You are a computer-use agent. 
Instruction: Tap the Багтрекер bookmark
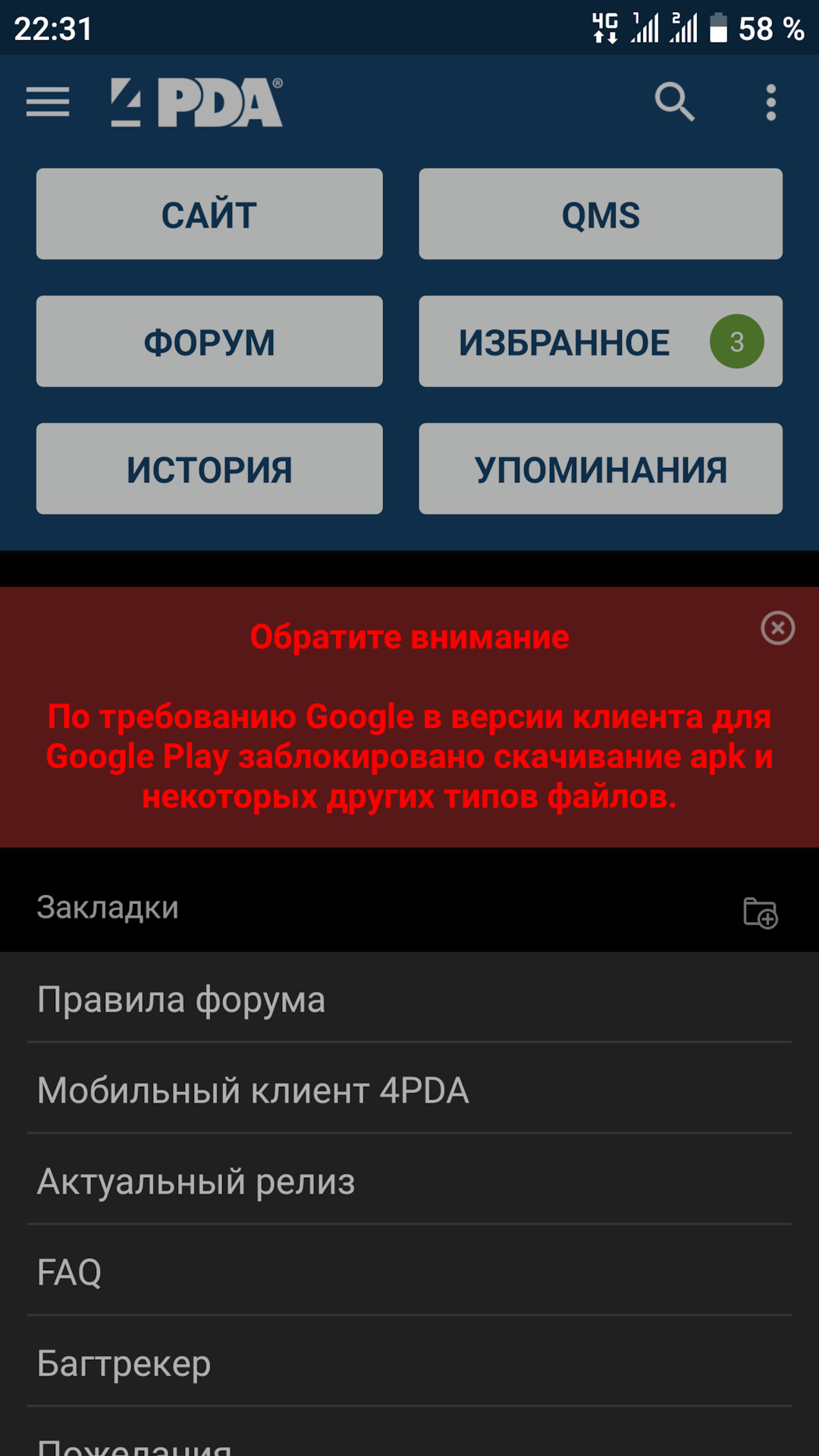409,1363
